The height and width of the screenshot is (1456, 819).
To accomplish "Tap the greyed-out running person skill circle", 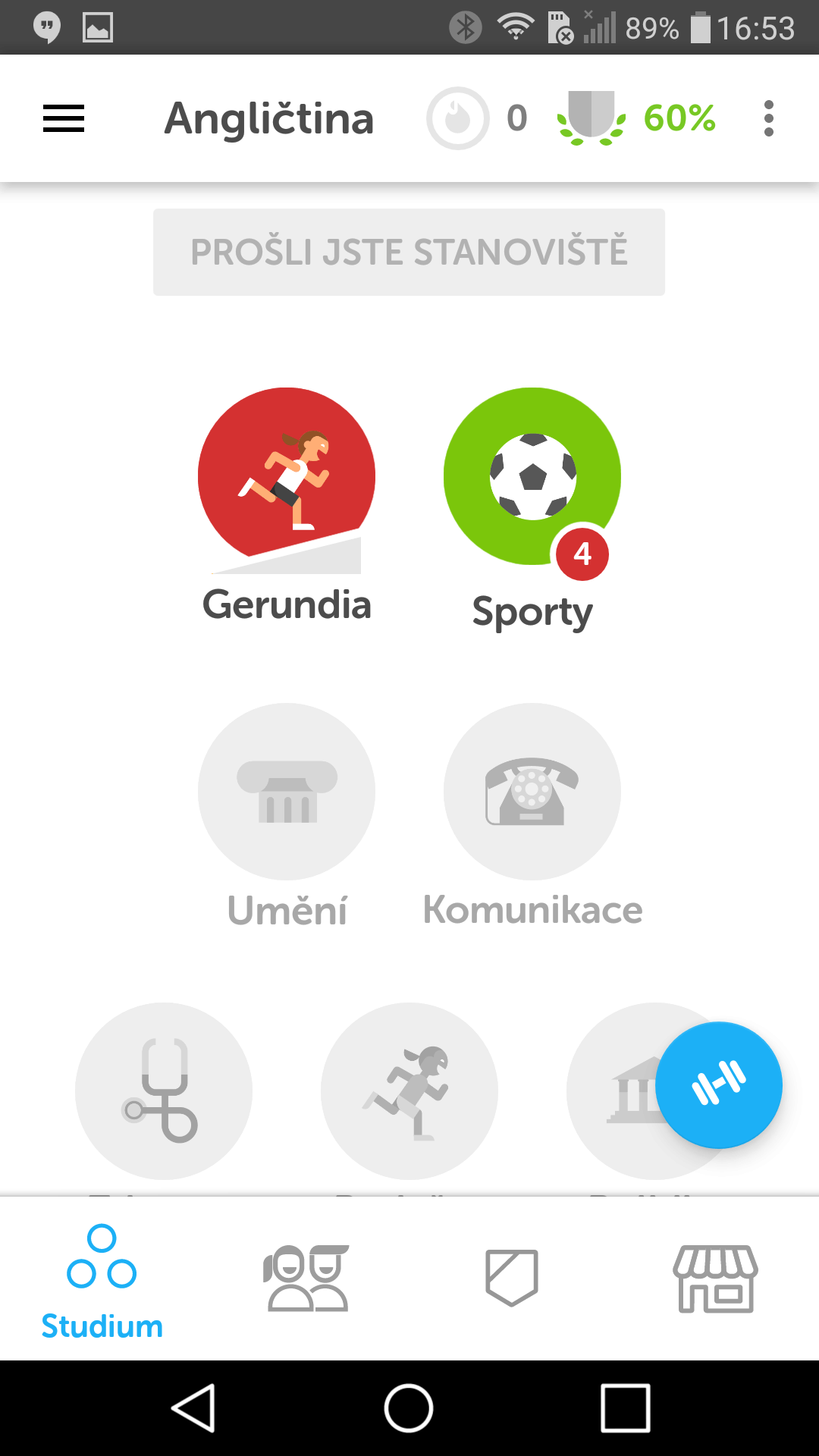I will coord(409,1091).
